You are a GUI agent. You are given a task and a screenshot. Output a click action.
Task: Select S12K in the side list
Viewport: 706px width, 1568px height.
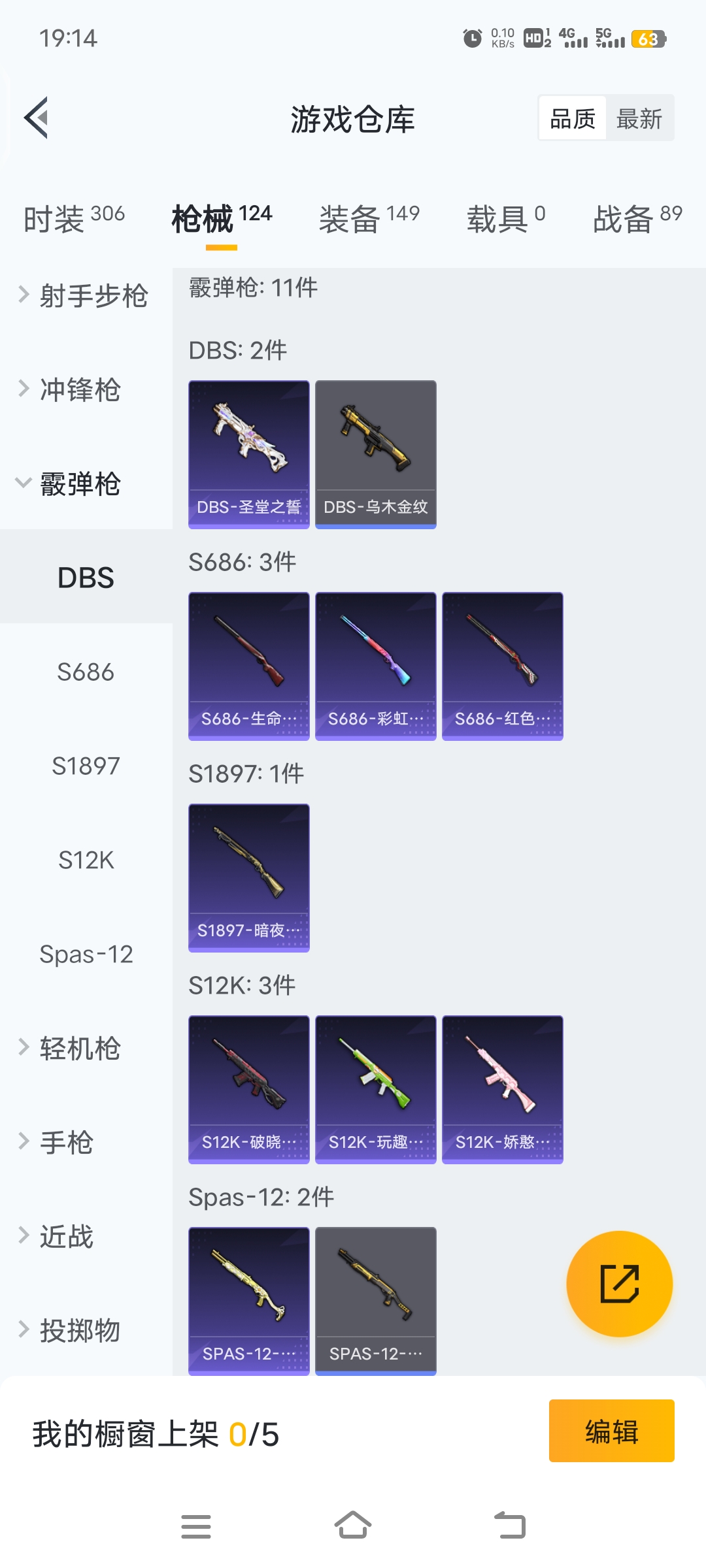pos(86,860)
